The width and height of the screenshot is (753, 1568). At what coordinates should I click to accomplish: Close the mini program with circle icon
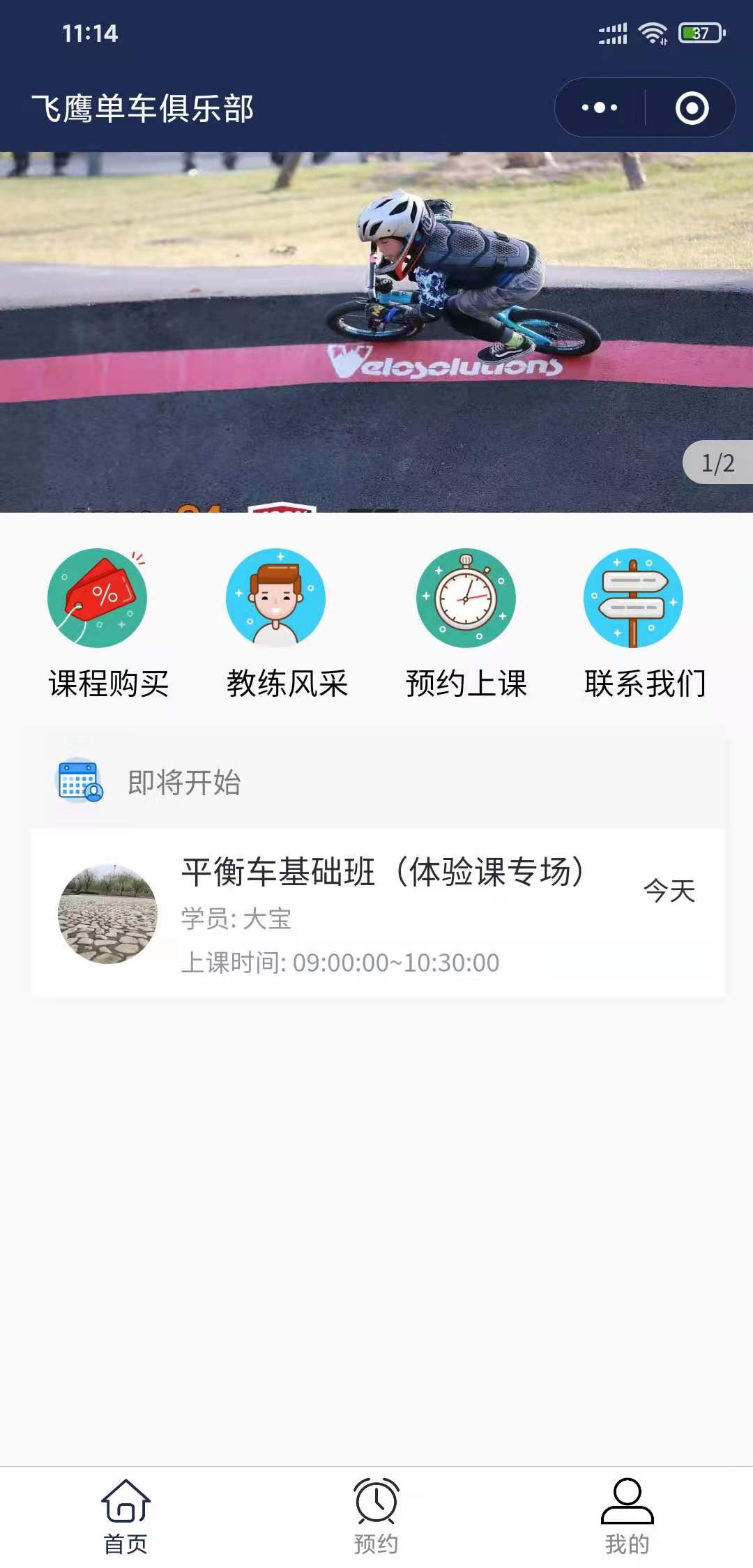click(x=692, y=108)
